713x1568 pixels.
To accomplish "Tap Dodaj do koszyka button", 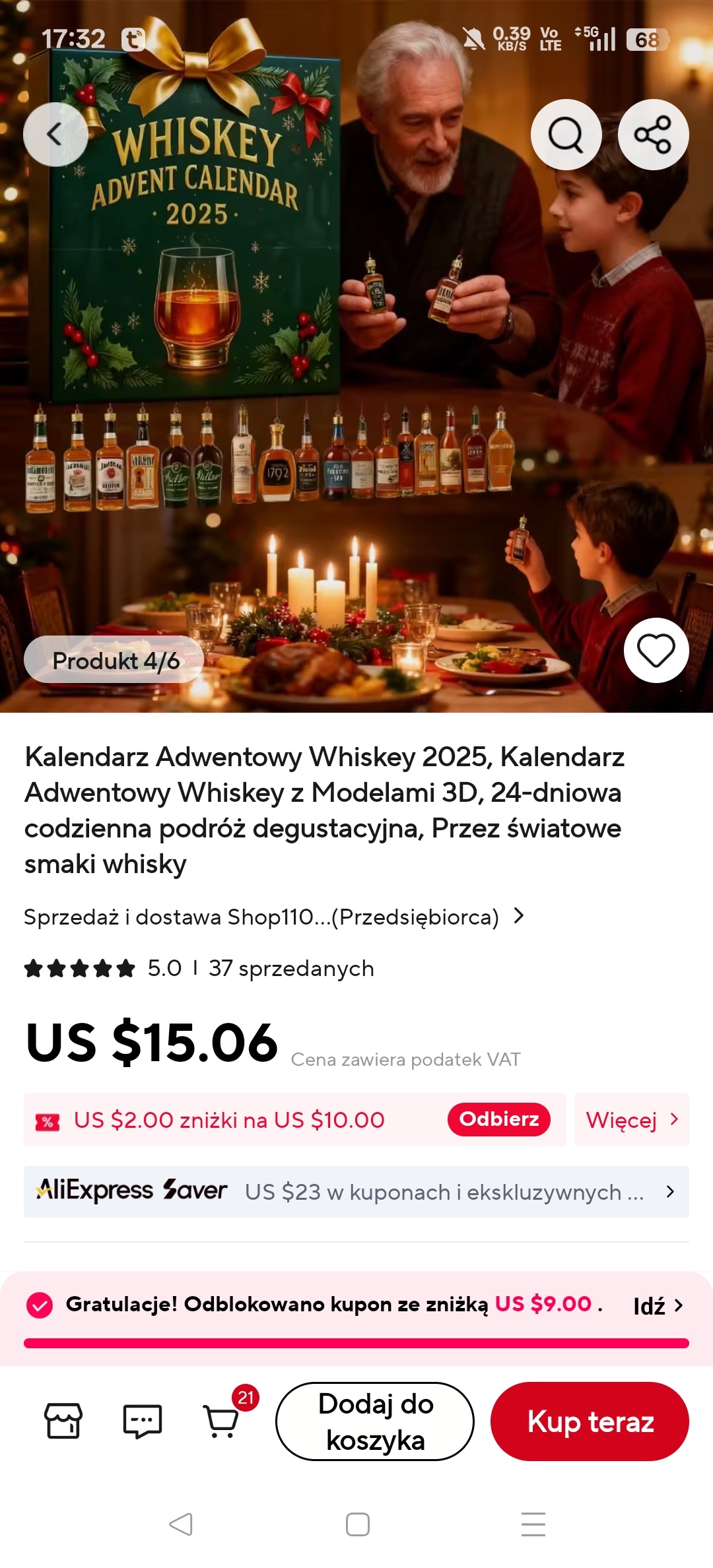I will (375, 1421).
